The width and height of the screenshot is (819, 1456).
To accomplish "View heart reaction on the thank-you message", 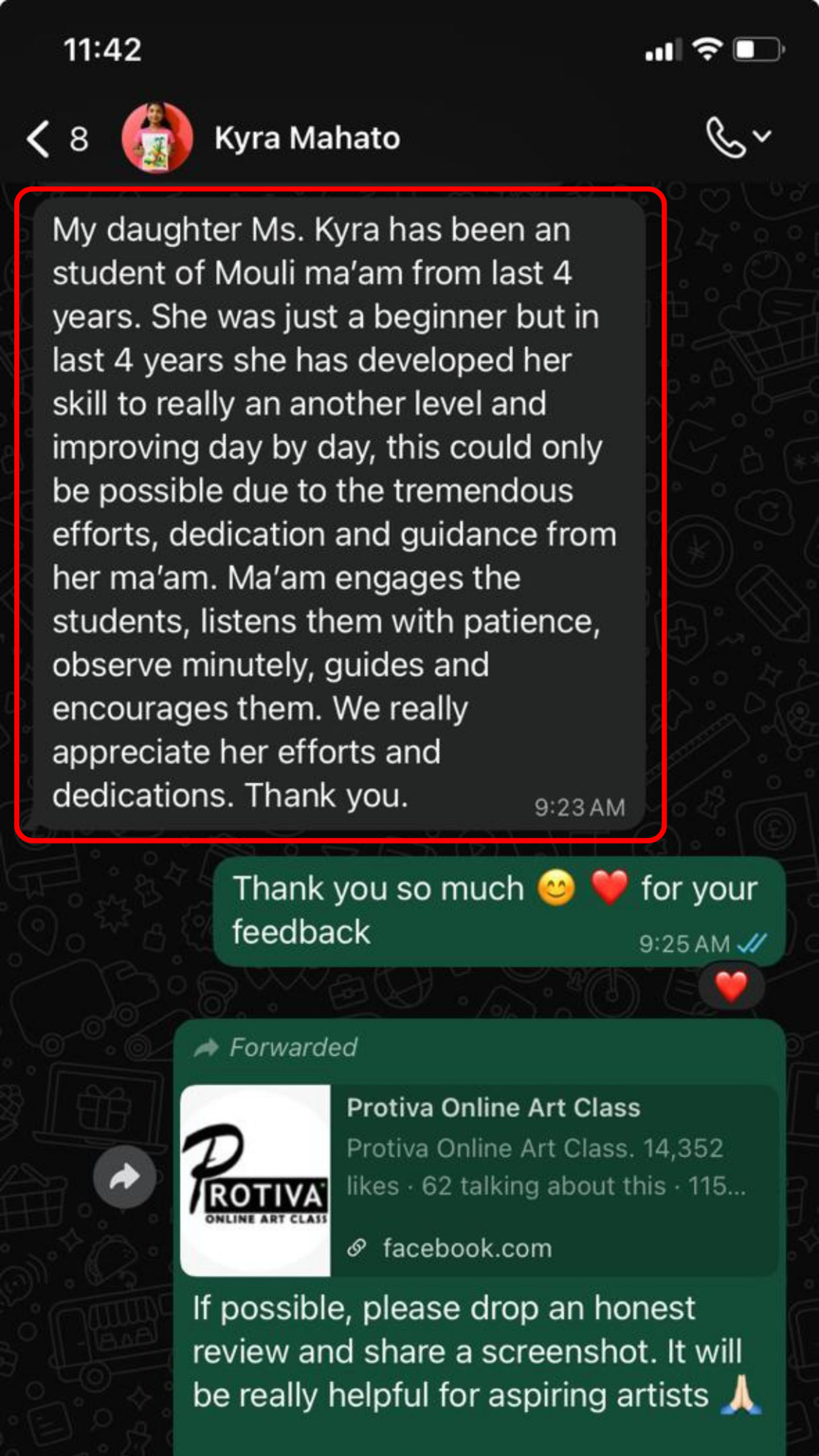I will click(730, 986).
